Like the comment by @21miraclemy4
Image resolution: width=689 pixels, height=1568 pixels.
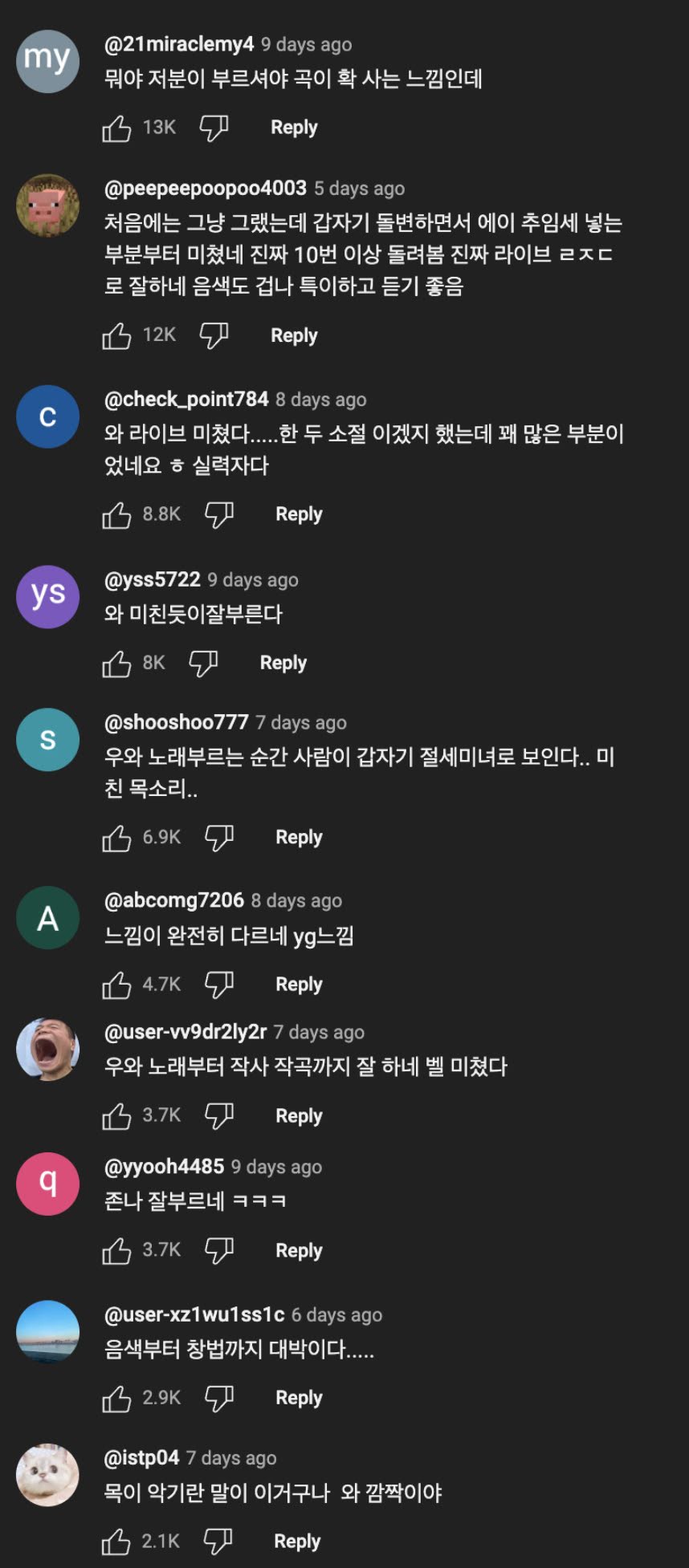coord(116,128)
